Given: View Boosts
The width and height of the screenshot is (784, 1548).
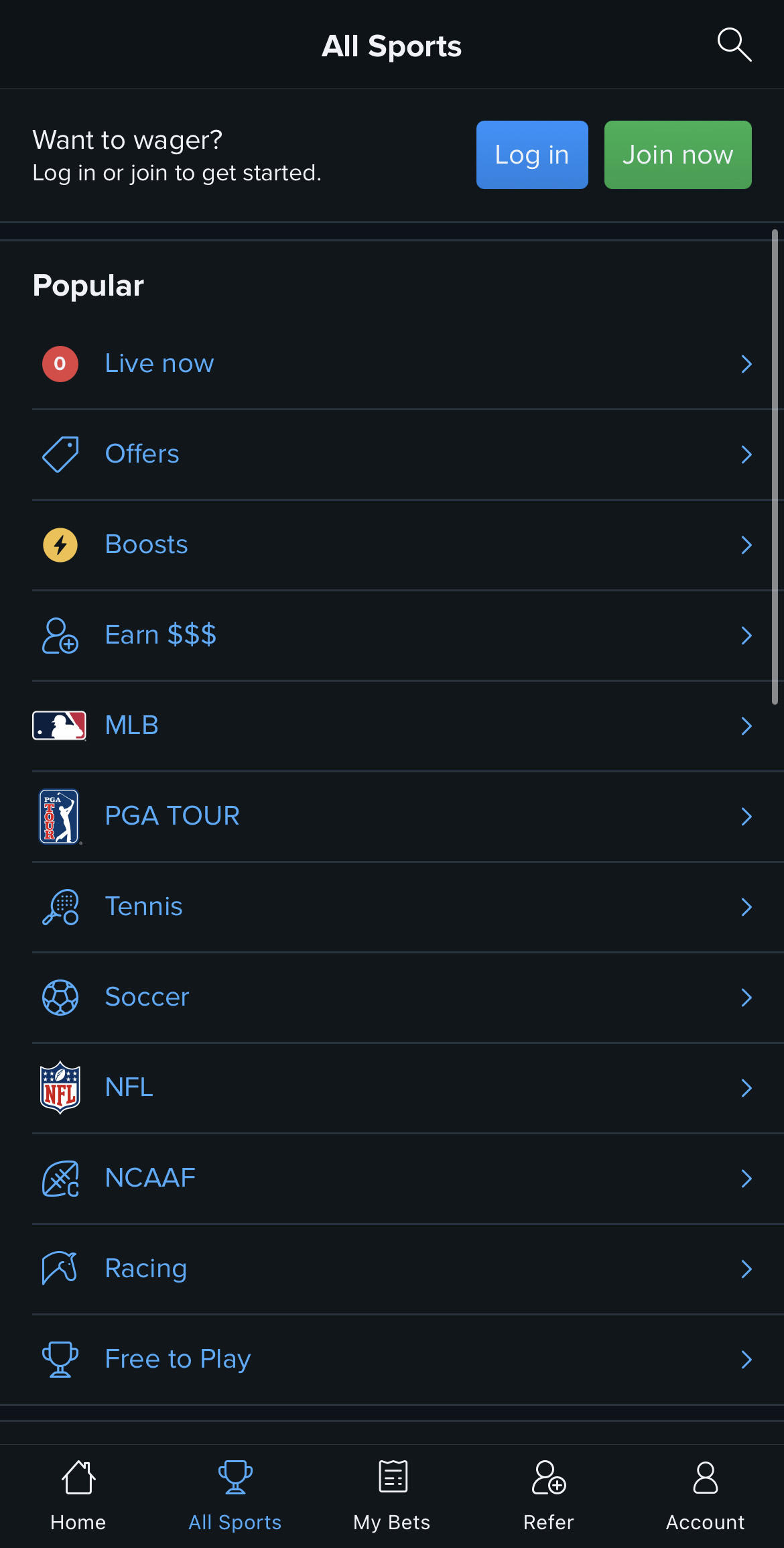Looking at the screenshot, I should click(392, 545).
